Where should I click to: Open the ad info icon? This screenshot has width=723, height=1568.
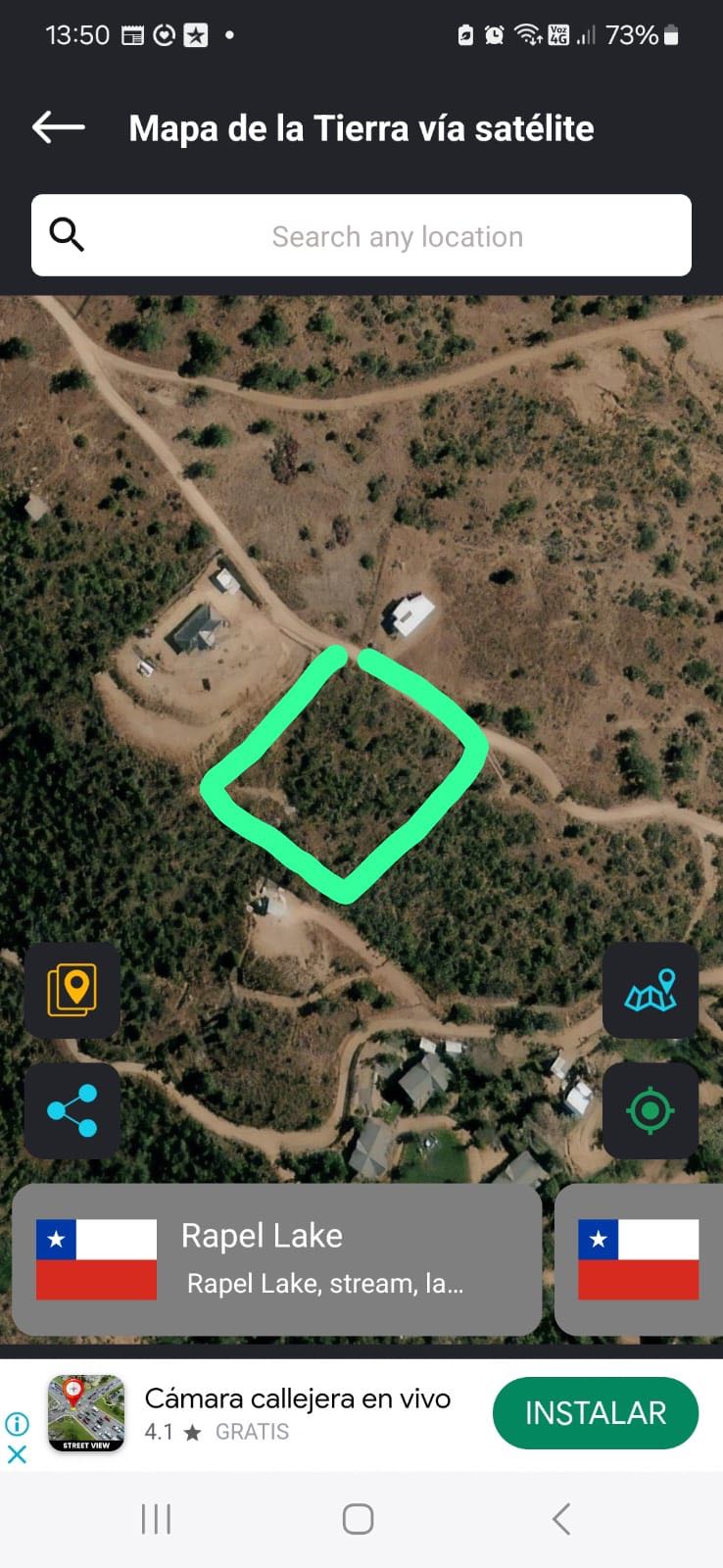point(17,1423)
